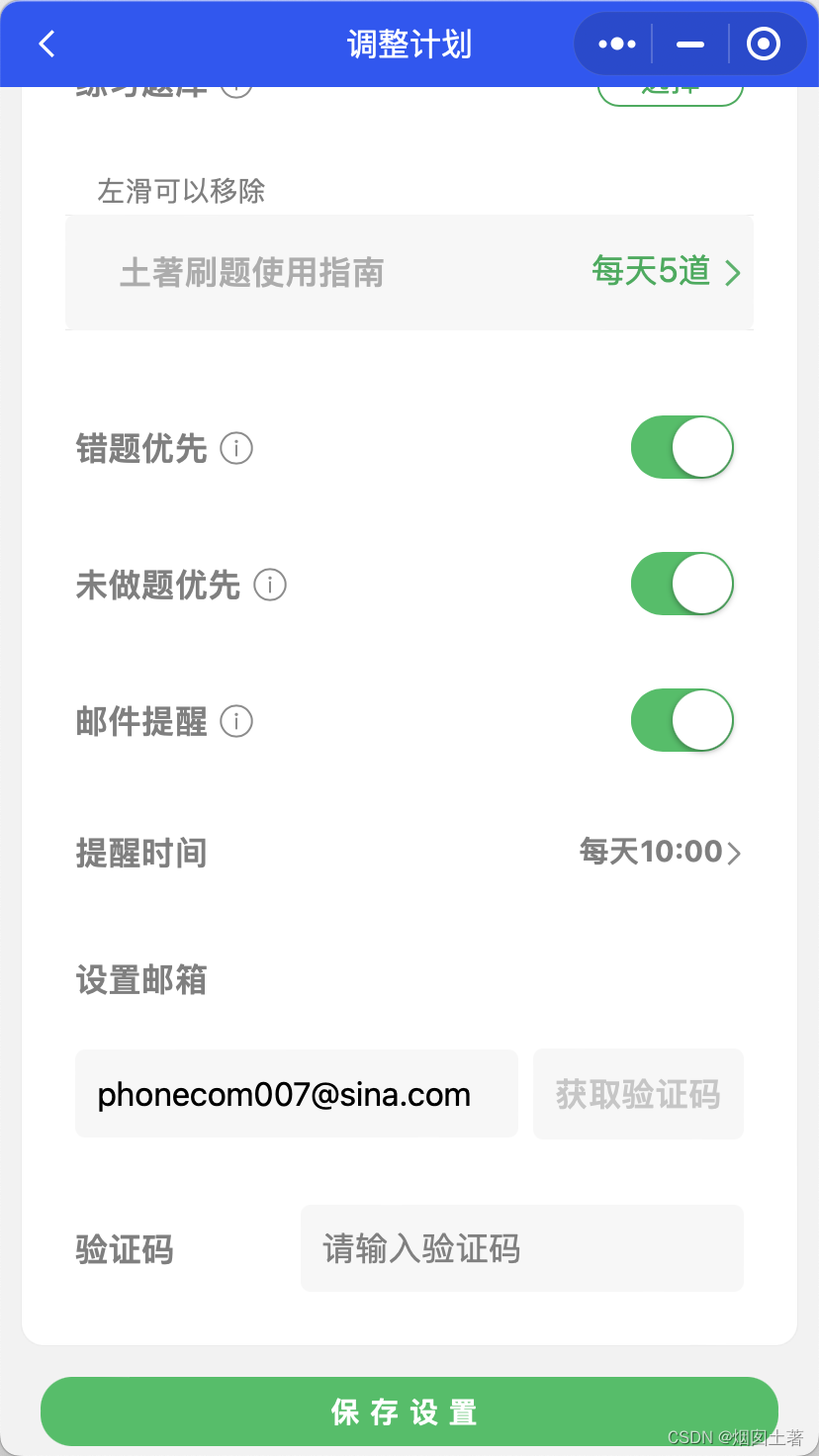819x1456 pixels.
Task: Save settings with 保存设置
Action: 409,1411
